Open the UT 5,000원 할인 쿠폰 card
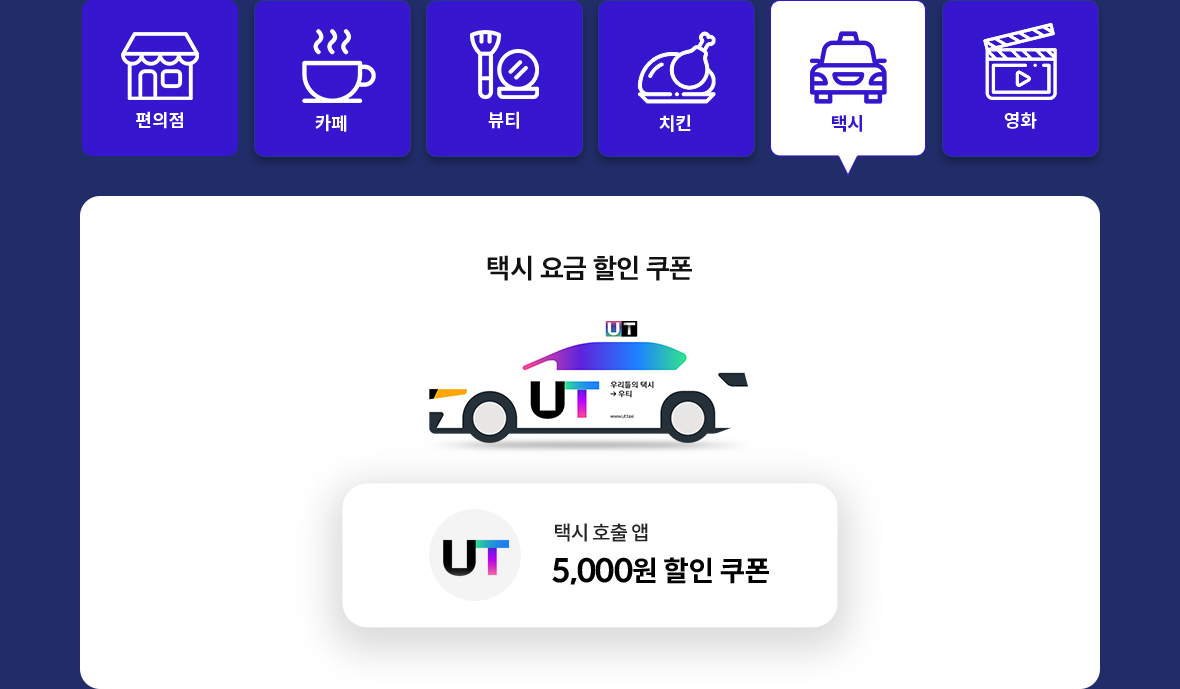This screenshot has height=689, width=1180. [590, 555]
